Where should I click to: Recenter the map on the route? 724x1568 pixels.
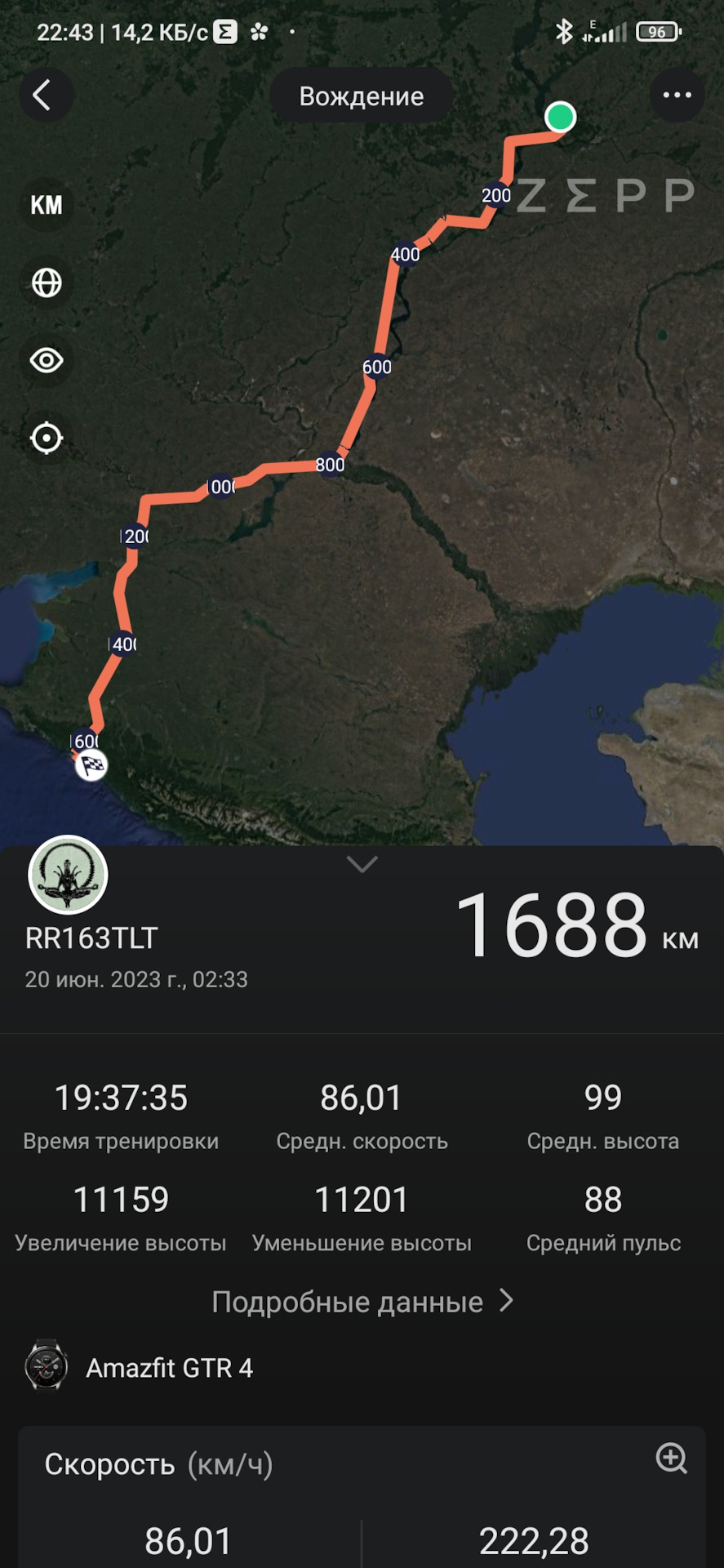[x=47, y=438]
